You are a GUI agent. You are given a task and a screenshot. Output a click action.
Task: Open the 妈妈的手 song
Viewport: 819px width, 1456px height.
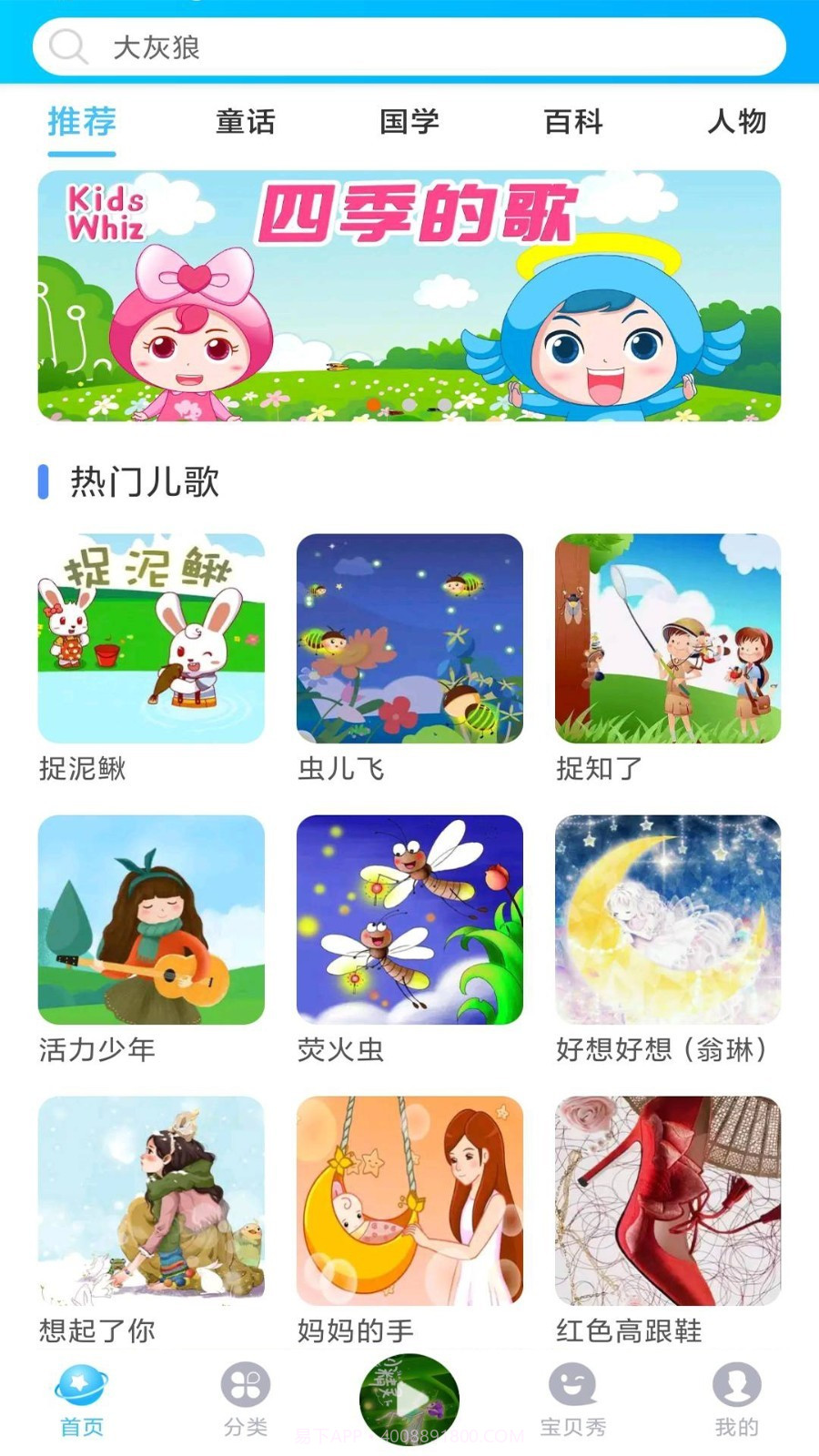(409, 1203)
